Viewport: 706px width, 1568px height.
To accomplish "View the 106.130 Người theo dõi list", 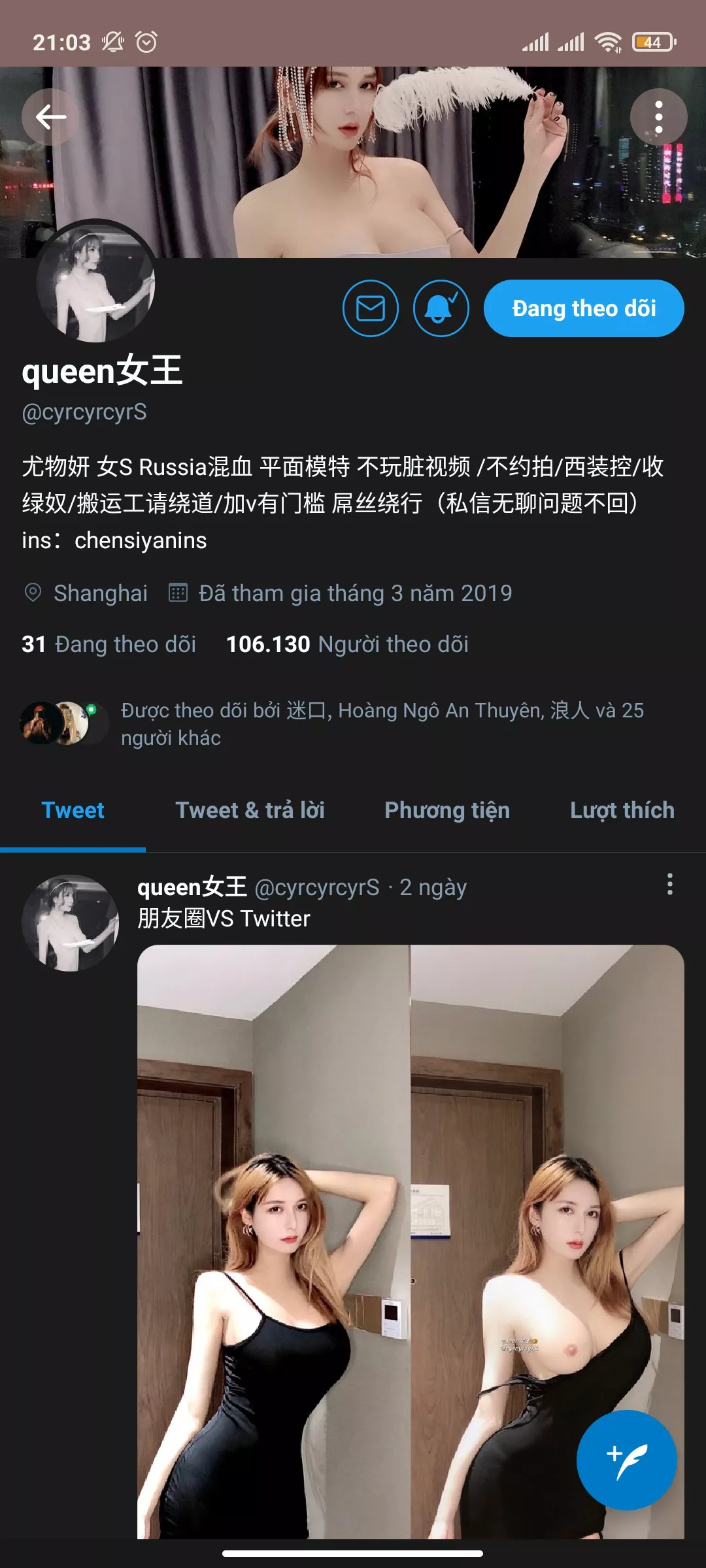I will click(347, 644).
